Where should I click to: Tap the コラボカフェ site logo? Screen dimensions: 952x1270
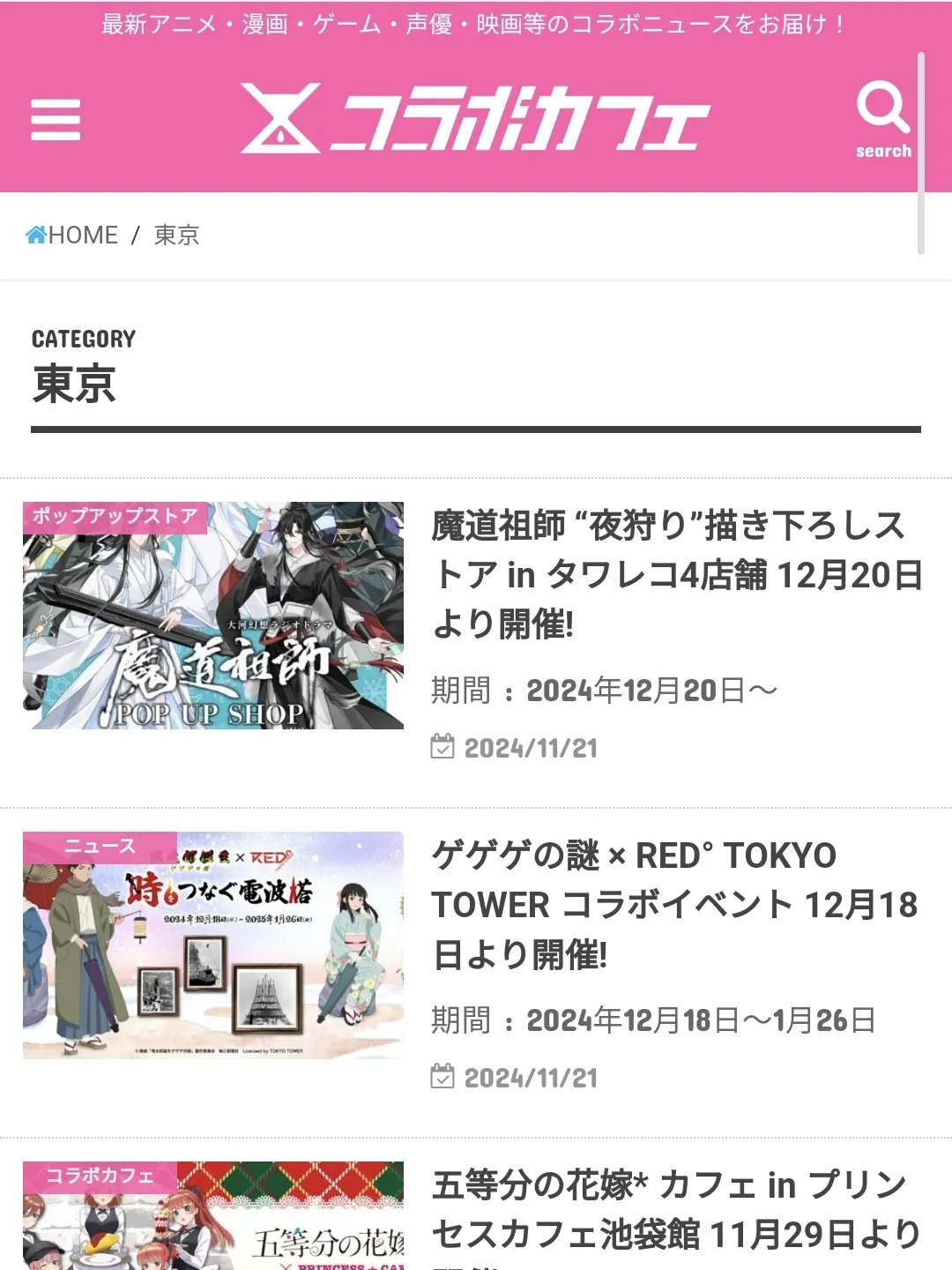pos(476,118)
